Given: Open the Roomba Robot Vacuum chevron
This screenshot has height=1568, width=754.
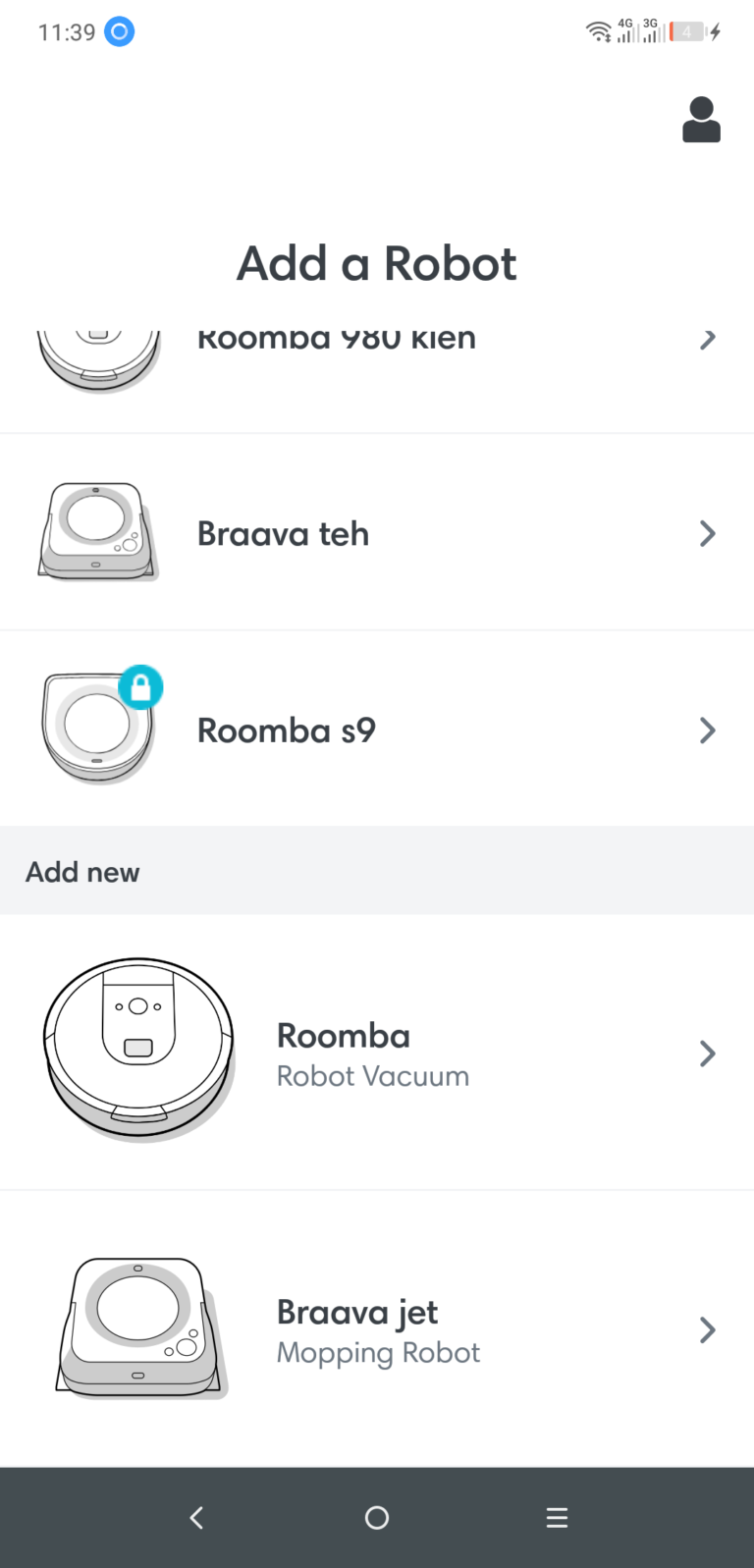Looking at the screenshot, I should [x=708, y=1053].
